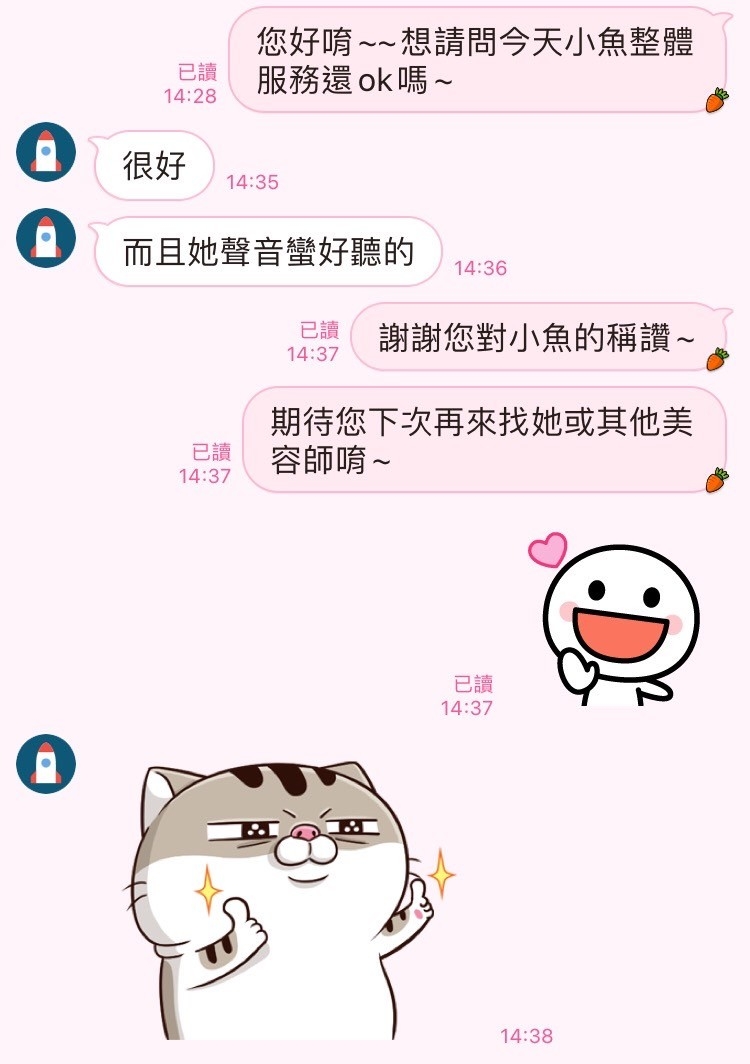Open profile avatar next to 而且她聲音蠻好聽的
Viewport: 750px width, 1064px height.
(x=46, y=238)
